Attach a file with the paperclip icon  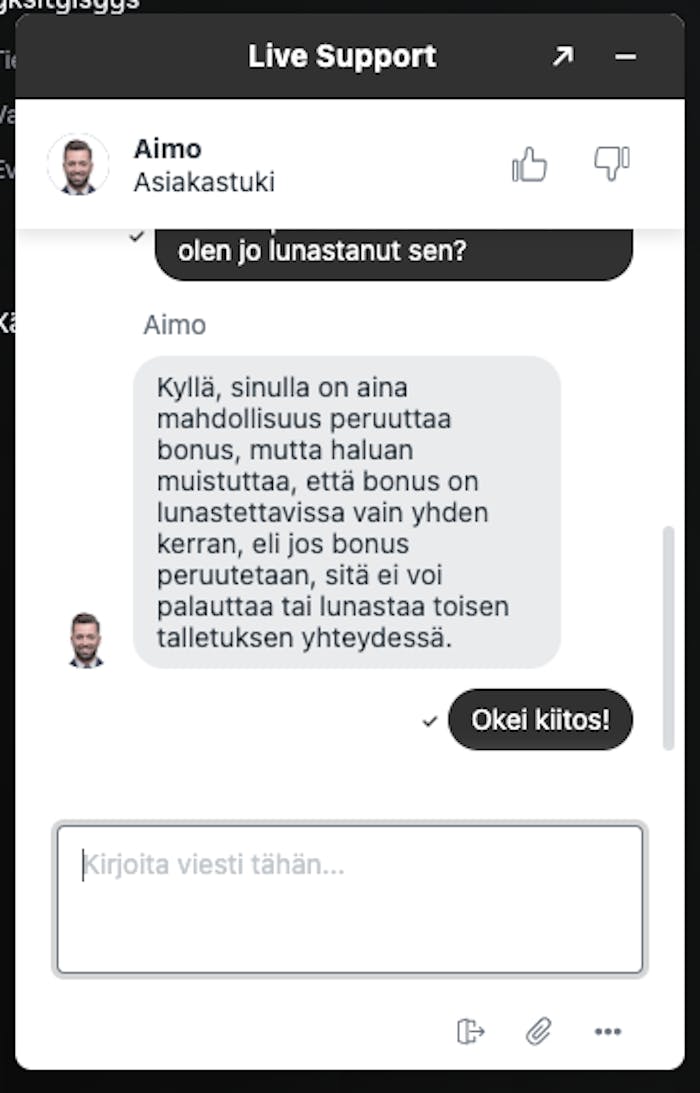(x=539, y=1031)
